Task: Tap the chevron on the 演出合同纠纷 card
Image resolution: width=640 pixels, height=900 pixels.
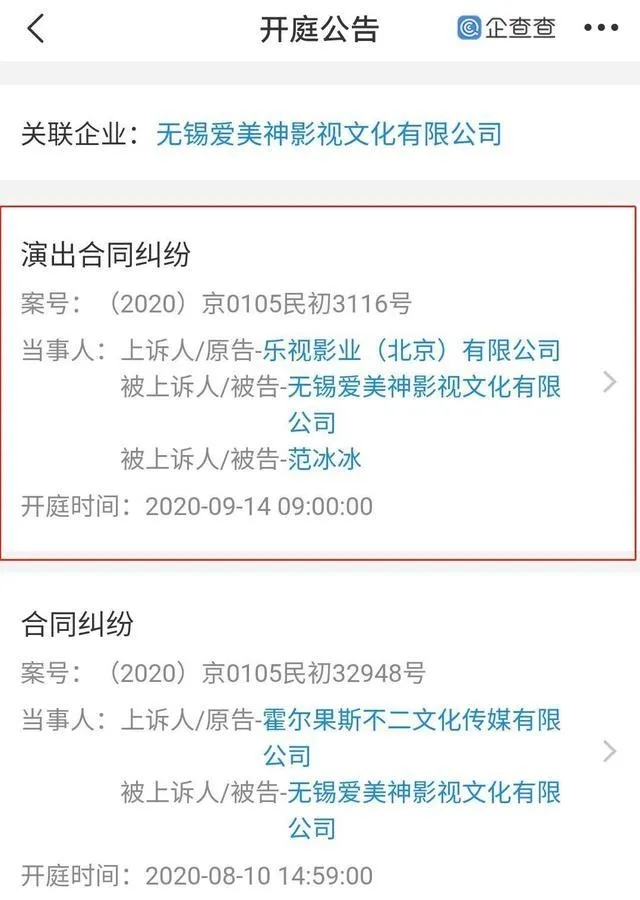Action: (610, 382)
